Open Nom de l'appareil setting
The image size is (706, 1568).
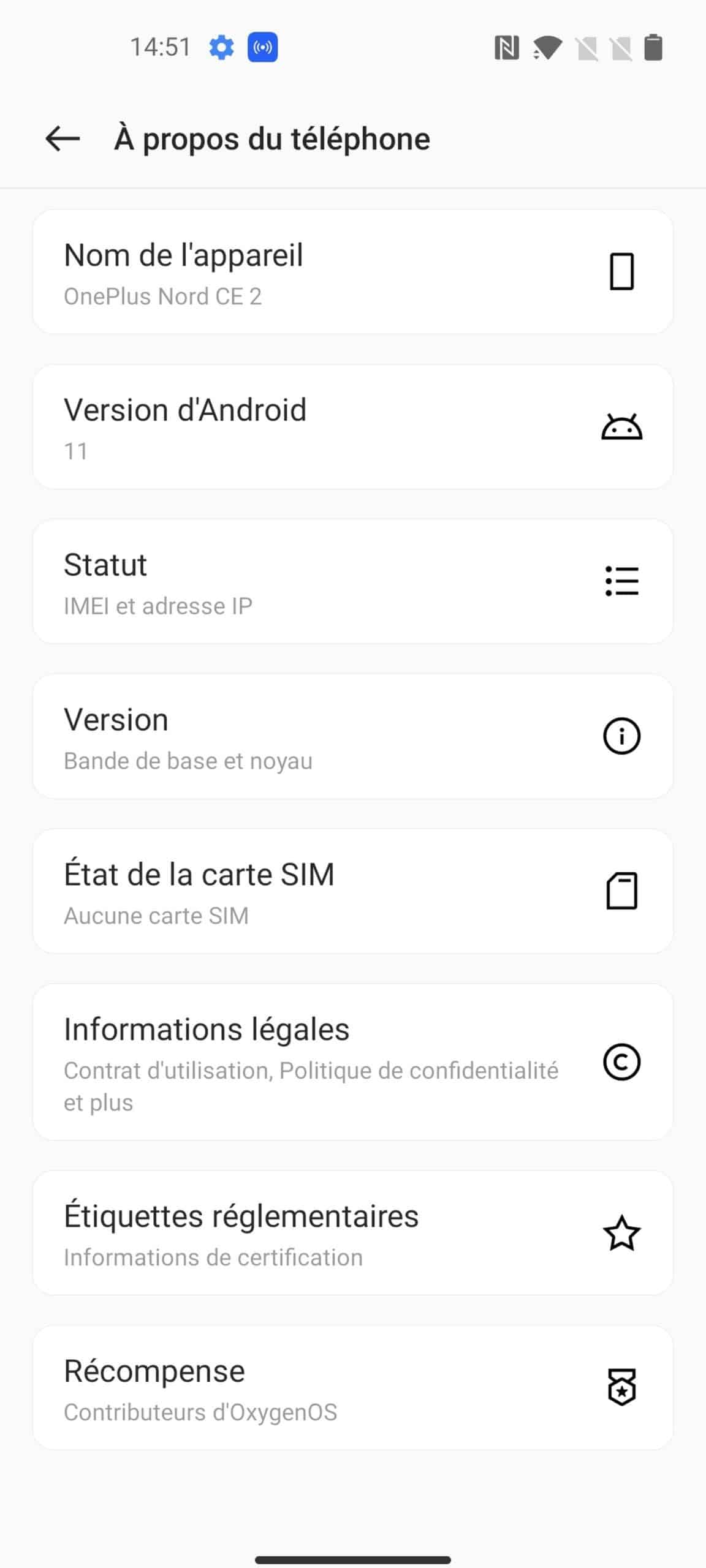pyautogui.click(x=352, y=272)
